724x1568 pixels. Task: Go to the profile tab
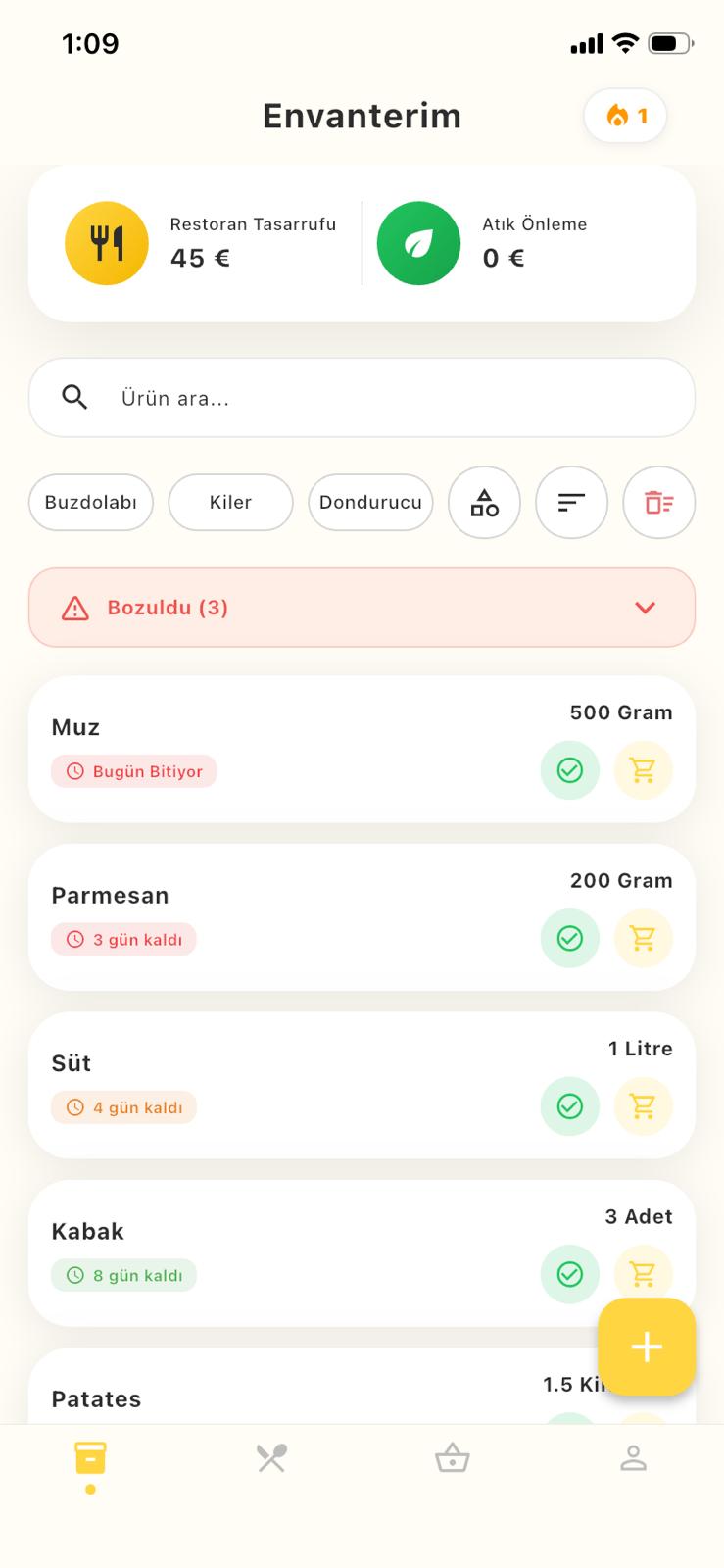click(633, 1458)
